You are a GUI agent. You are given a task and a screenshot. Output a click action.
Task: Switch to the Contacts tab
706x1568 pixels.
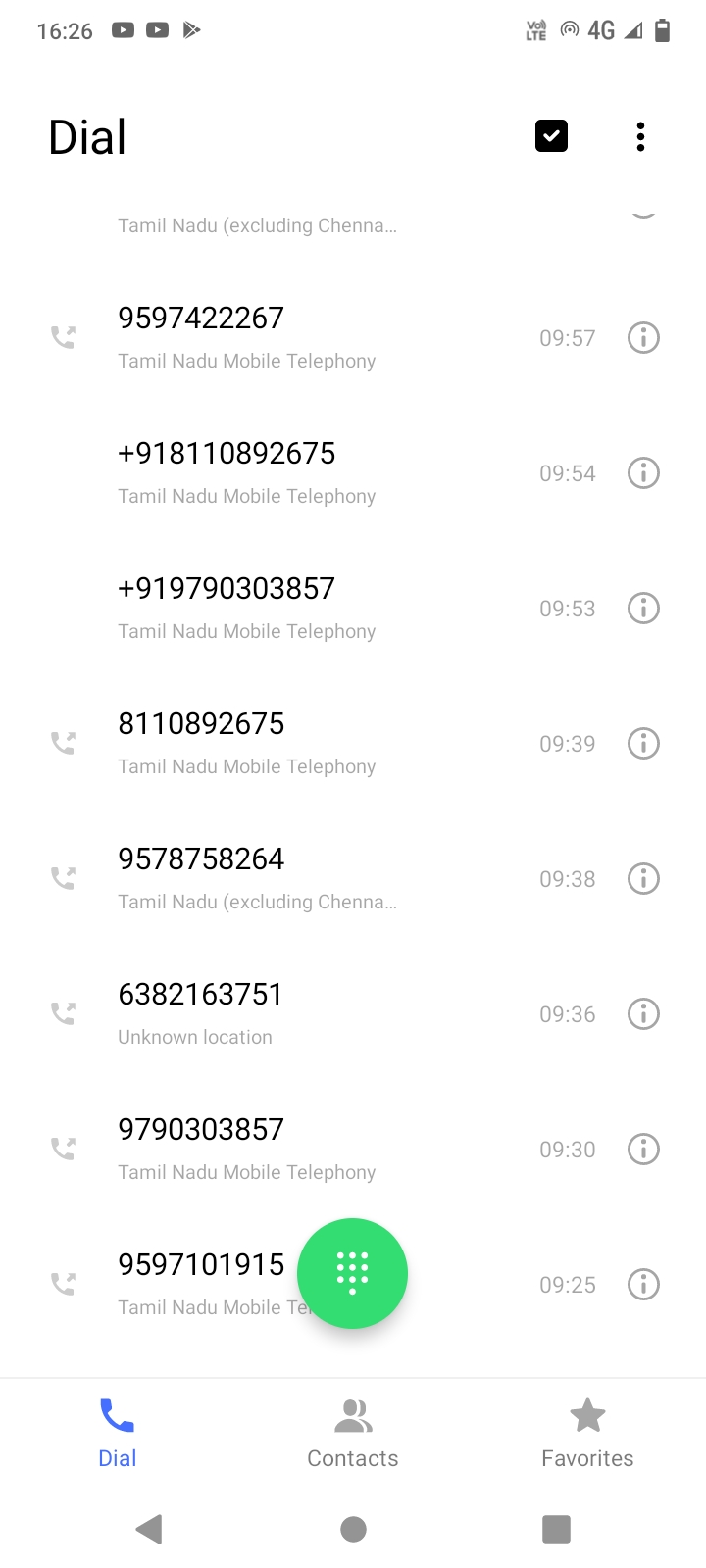[x=353, y=1432]
